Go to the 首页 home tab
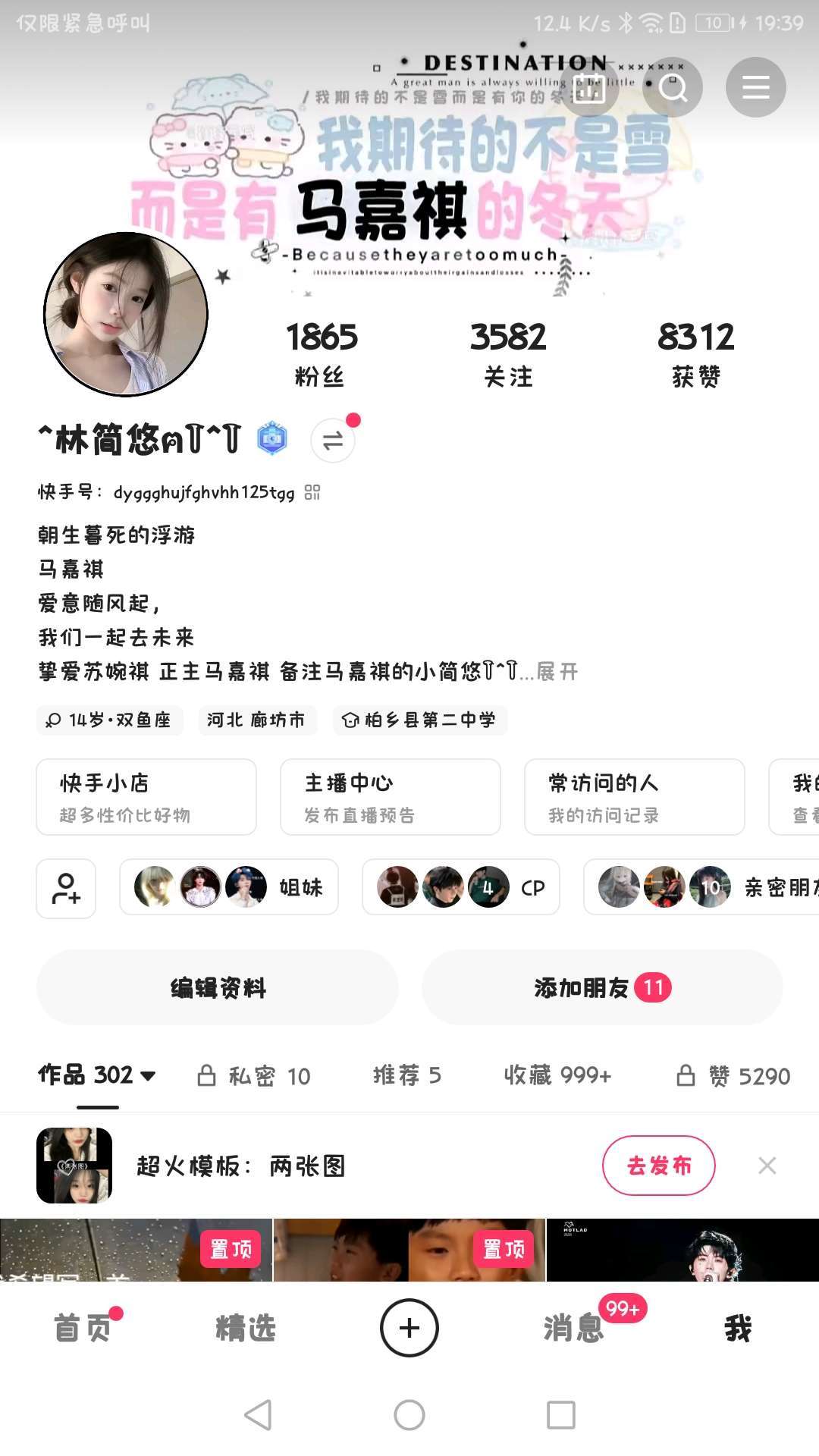The width and height of the screenshot is (819, 1456). coord(82,1329)
